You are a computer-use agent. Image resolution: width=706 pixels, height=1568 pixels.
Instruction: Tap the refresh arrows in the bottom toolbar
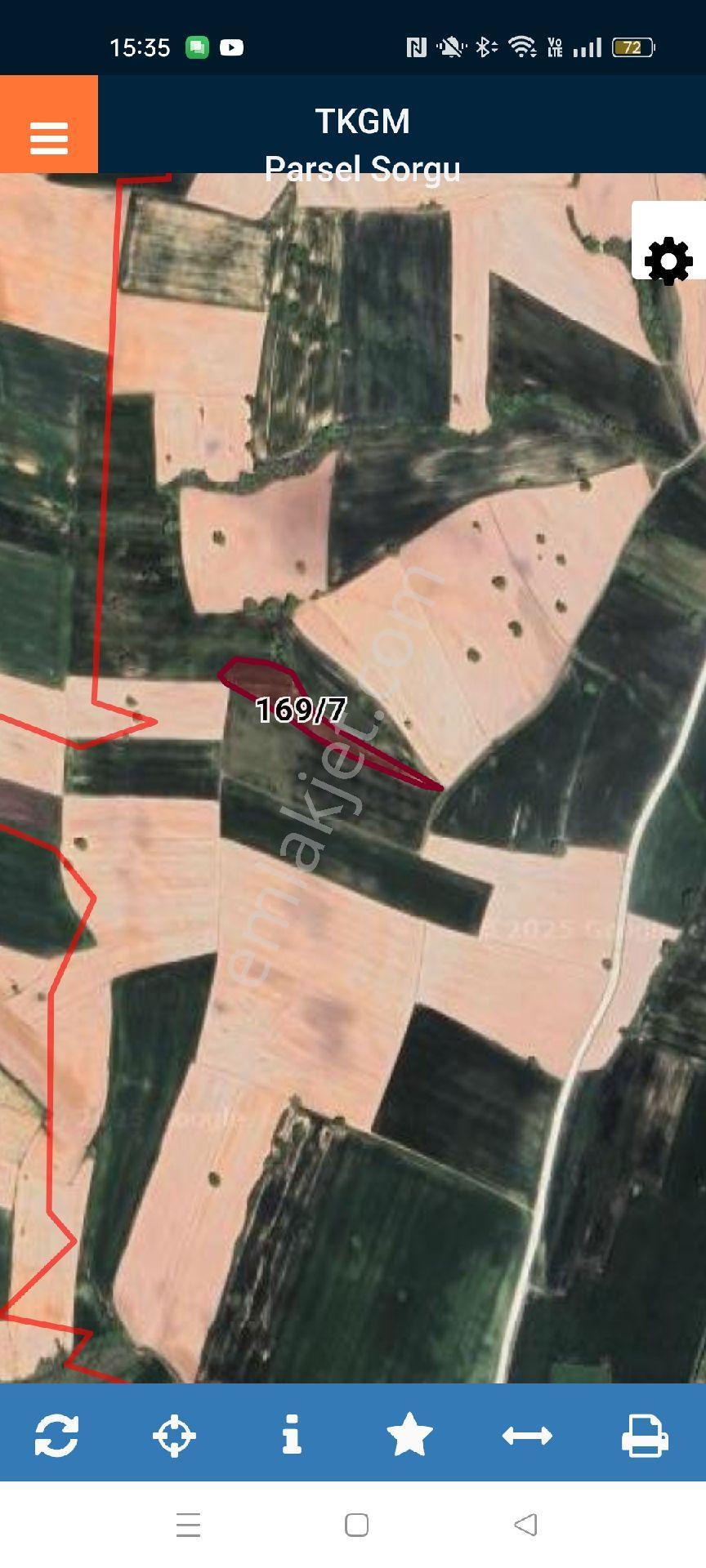coord(56,1435)
